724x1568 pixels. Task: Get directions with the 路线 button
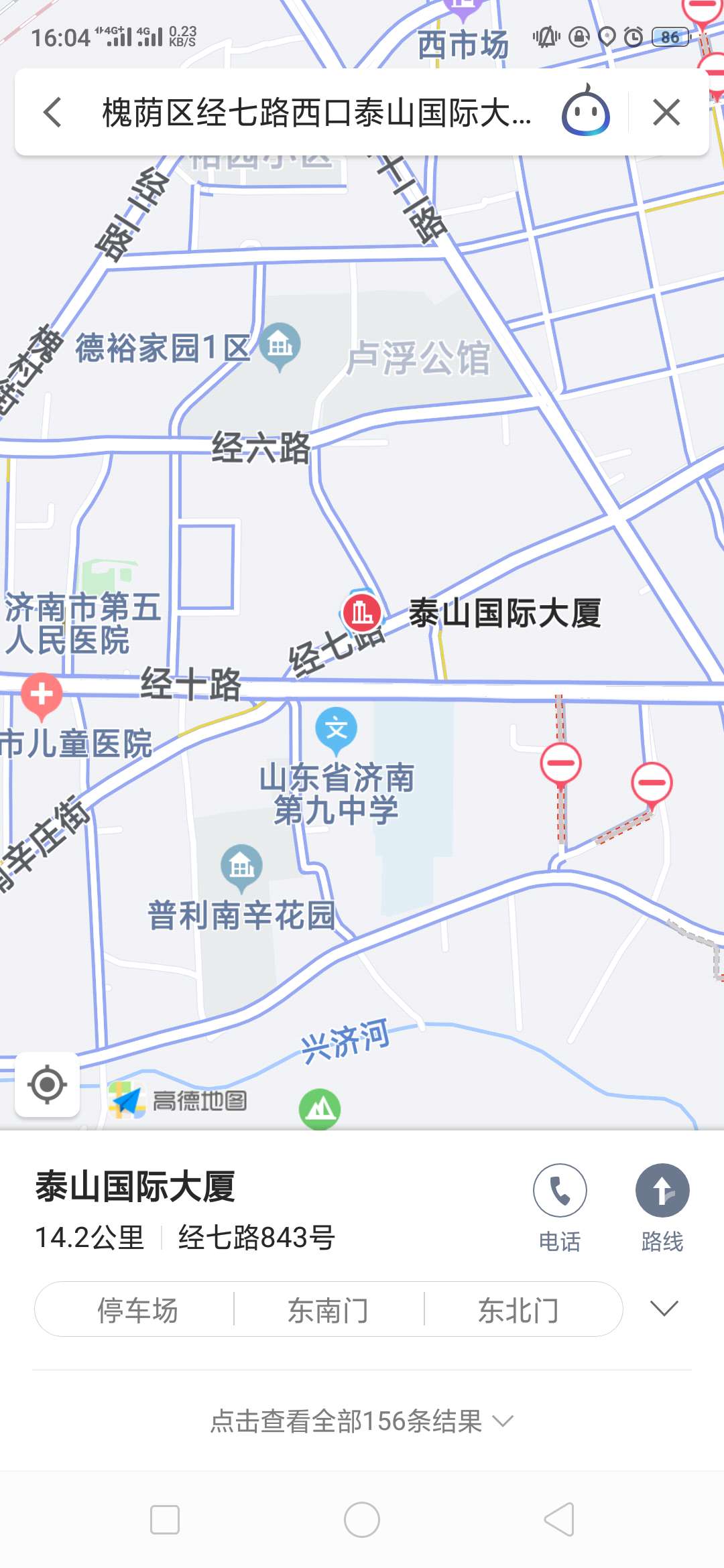[x=662, y=1191]
